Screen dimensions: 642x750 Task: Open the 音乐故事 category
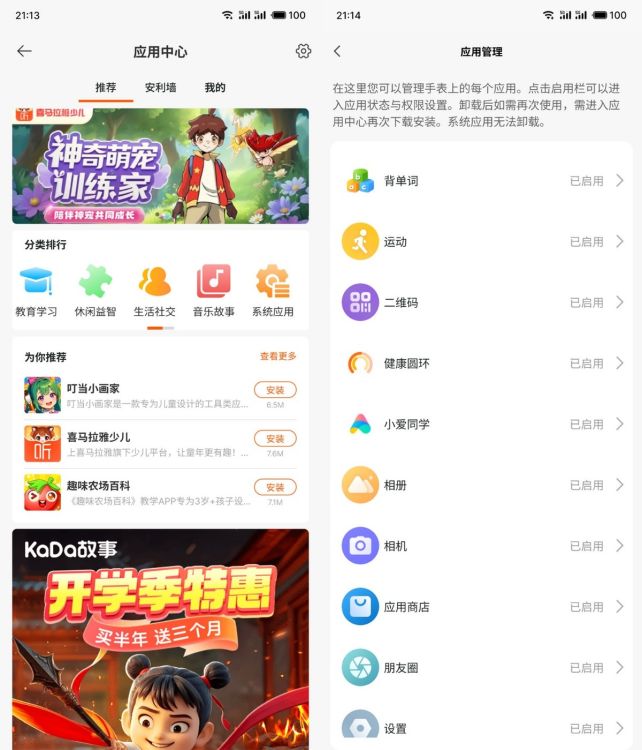click(x=213, y=291)
